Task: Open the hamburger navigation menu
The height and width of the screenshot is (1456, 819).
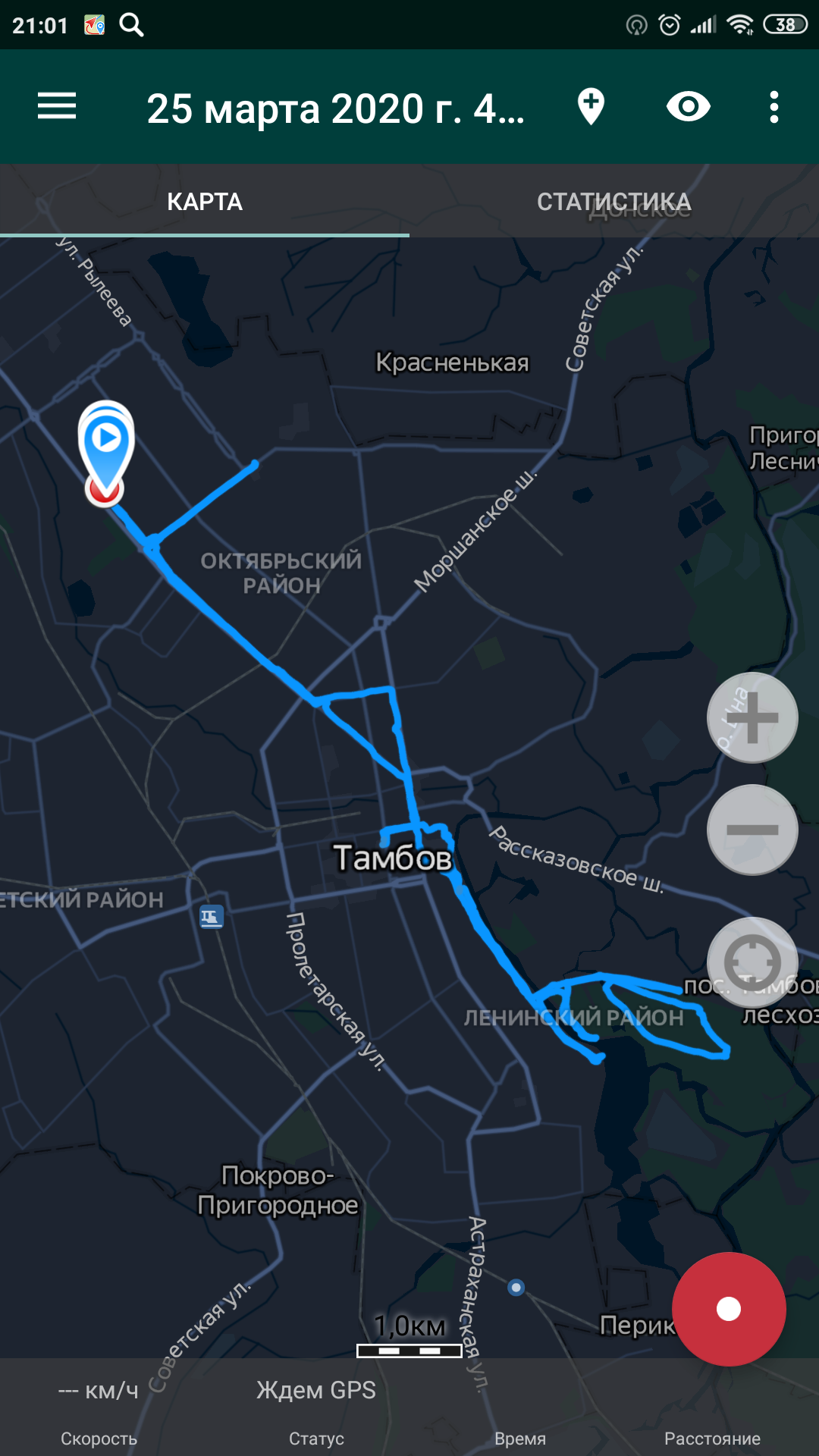Action: point(57,106)
